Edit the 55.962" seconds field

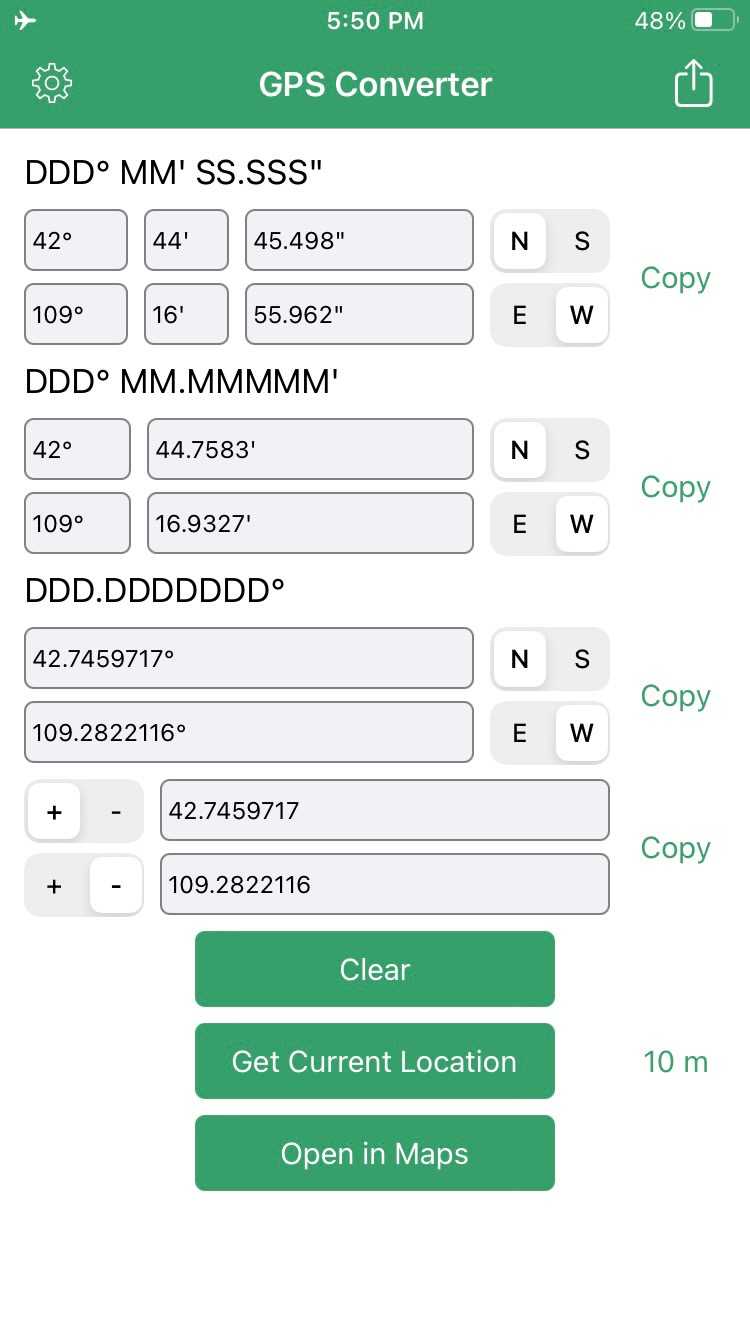359,314
